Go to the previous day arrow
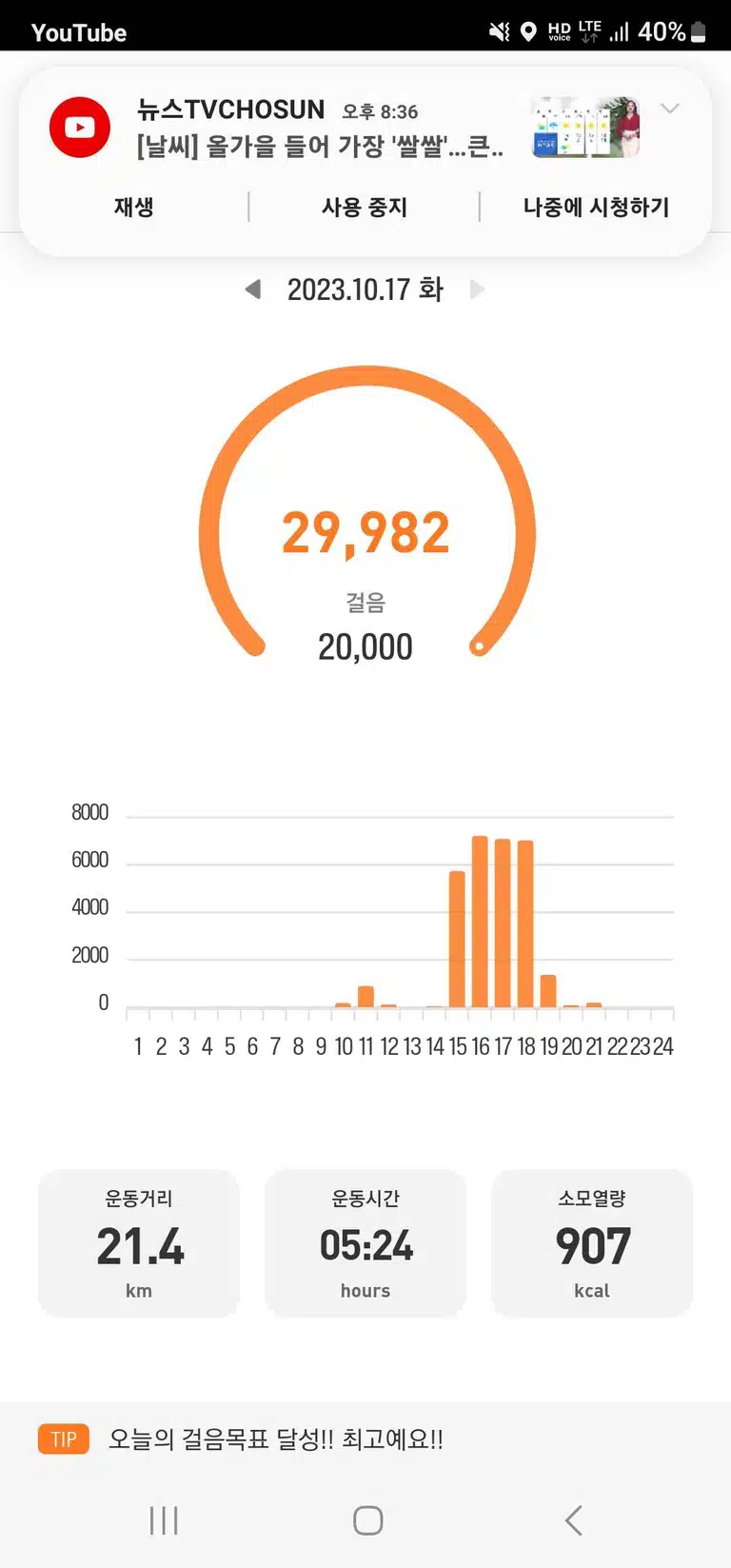This screenshot has height=1568, width=731. tap(253, 288)
